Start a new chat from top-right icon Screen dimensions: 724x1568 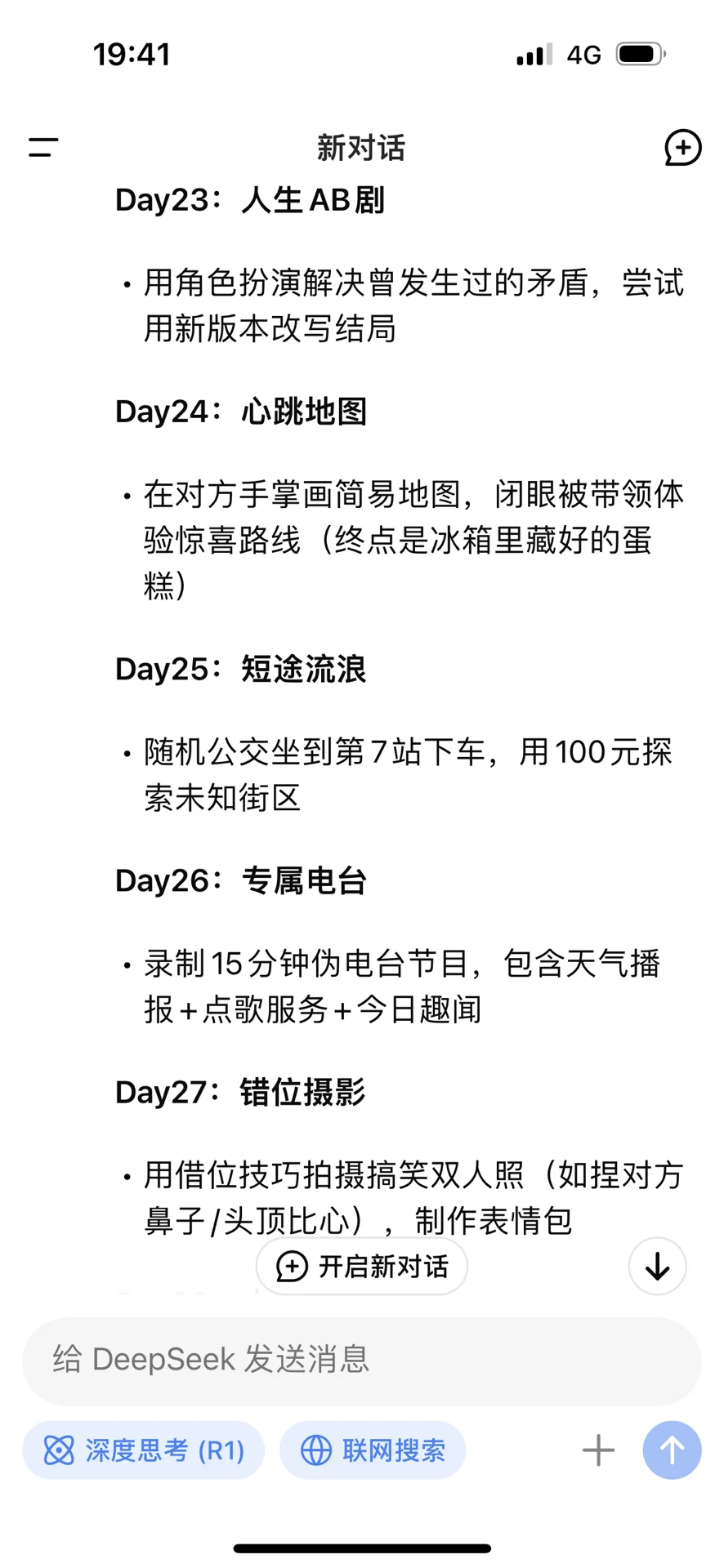coord(682,148)
